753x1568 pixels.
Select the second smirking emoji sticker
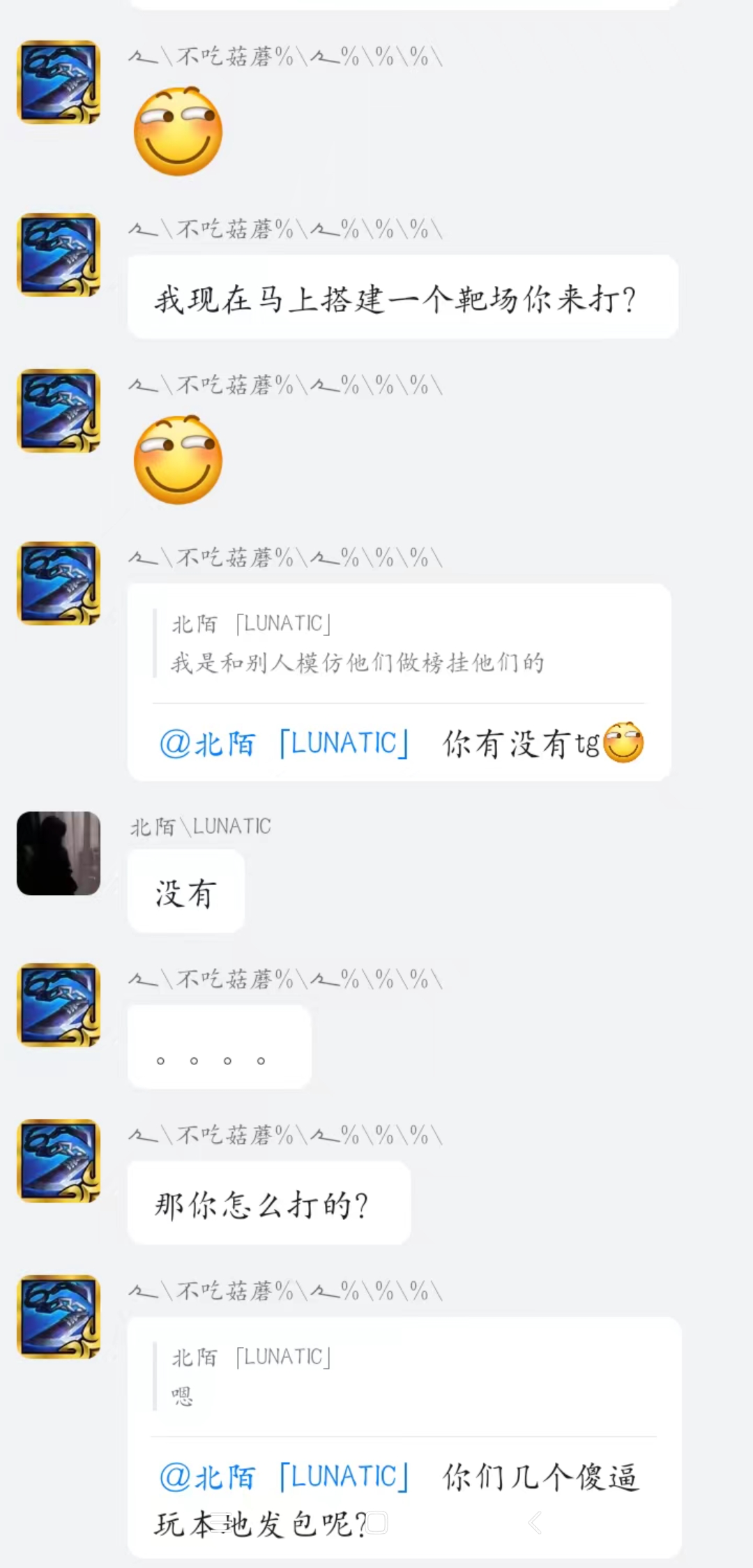[x=178, y=457]
